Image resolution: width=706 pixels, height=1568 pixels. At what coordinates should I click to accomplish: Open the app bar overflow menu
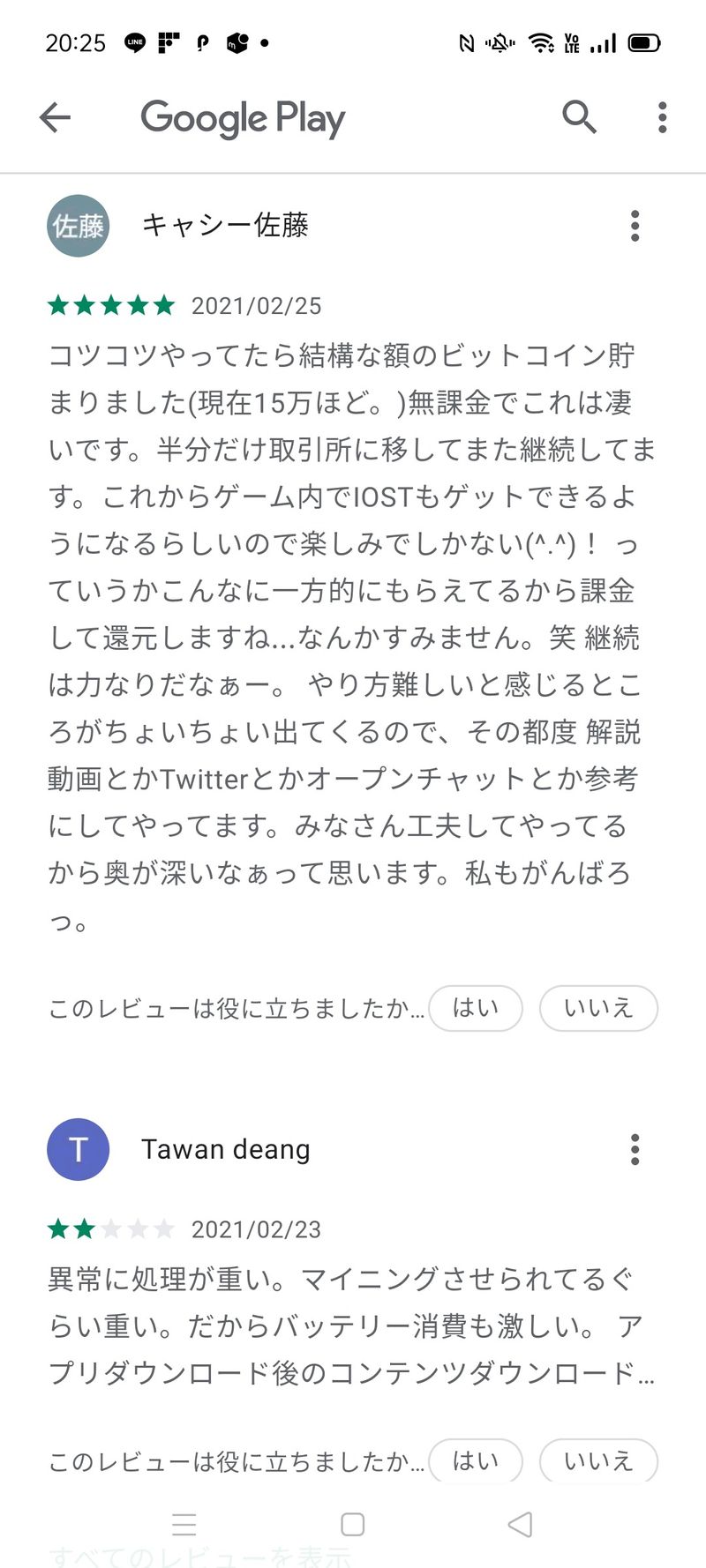[x=662, y=117]
